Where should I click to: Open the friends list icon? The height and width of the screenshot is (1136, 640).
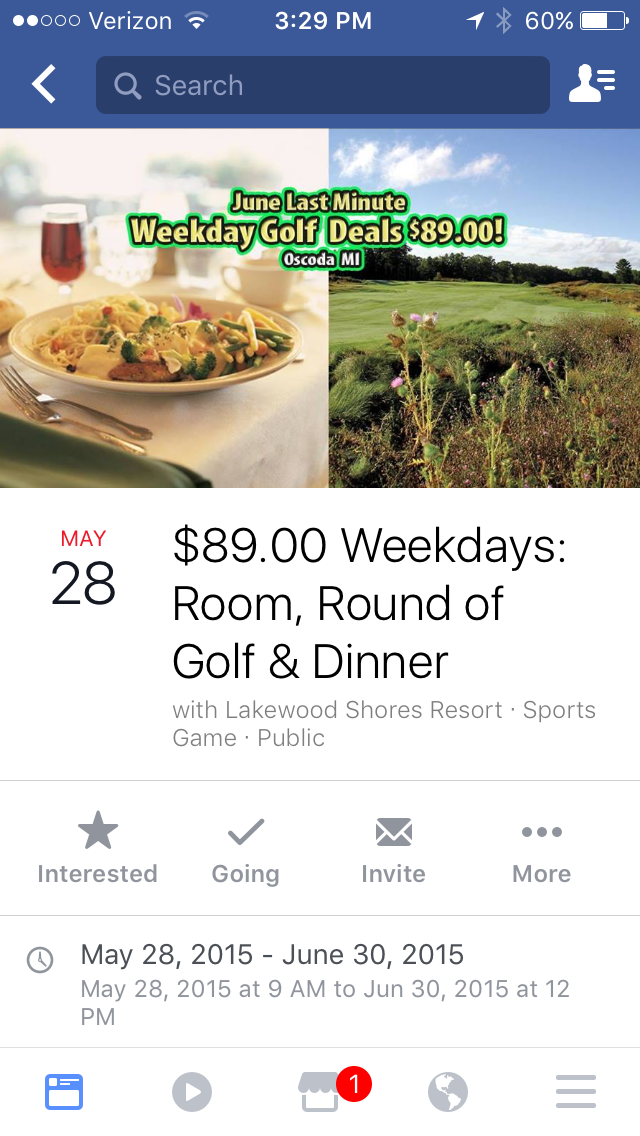592,84
